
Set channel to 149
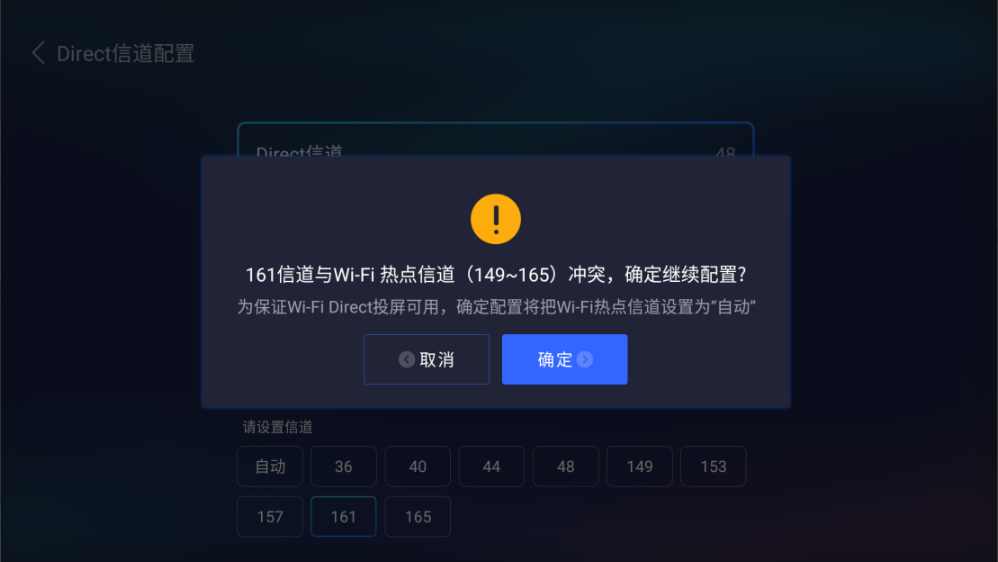coord(639,466)
